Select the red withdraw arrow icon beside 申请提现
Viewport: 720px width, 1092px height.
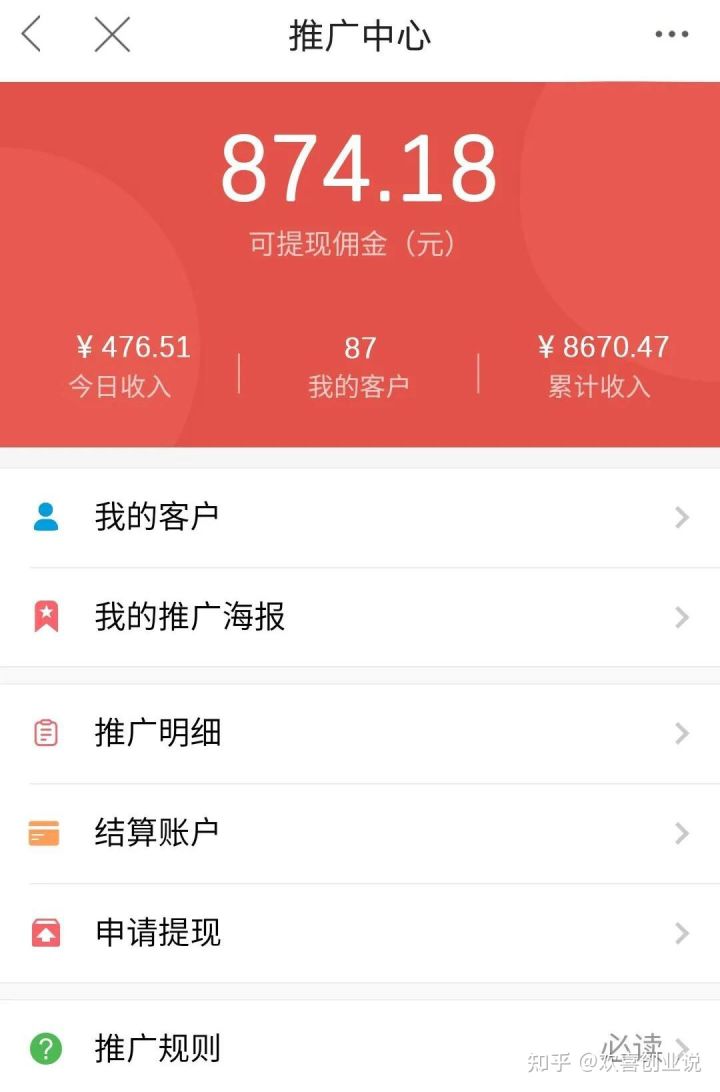(x=45, y=933)
